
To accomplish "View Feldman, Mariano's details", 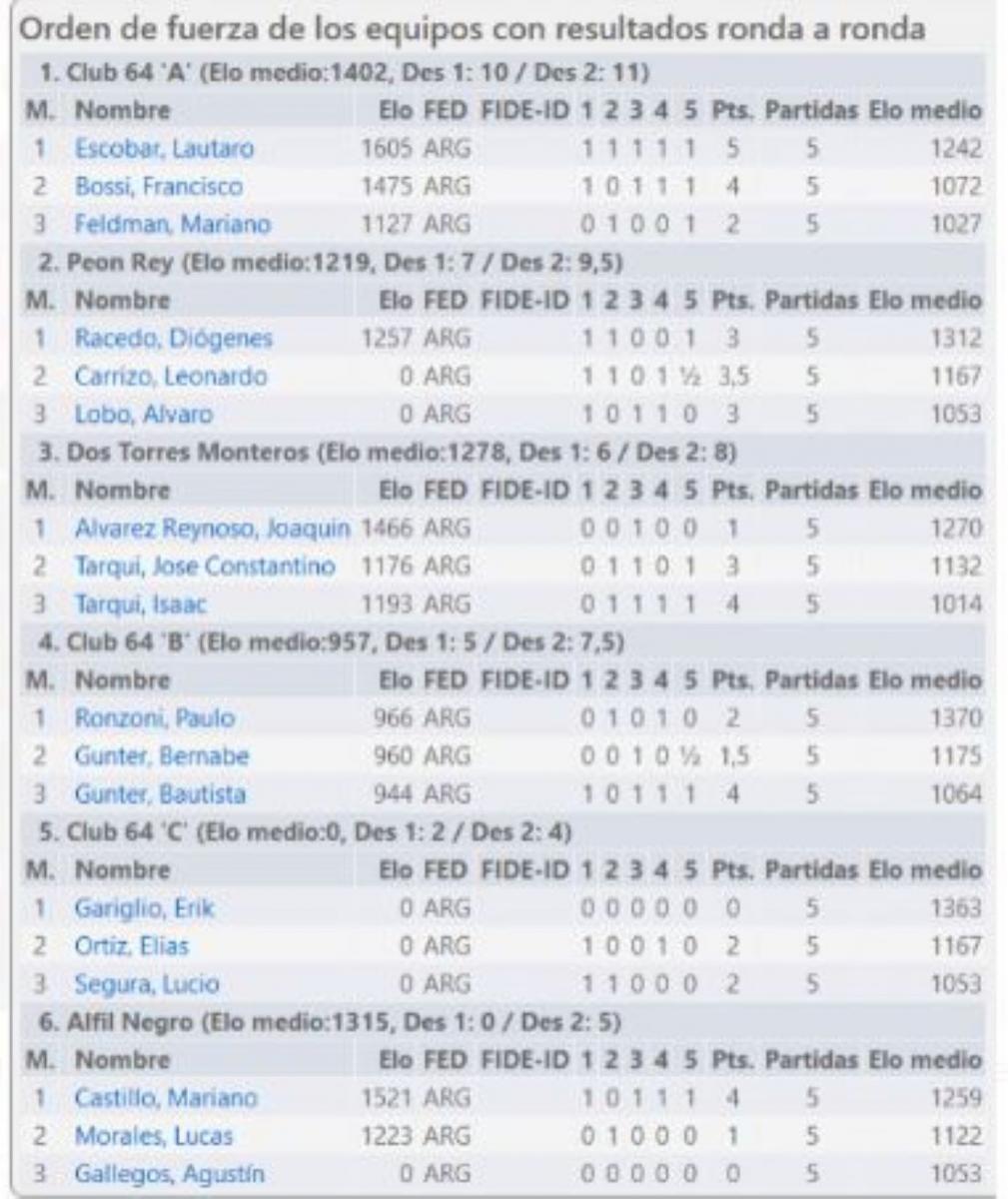I will click(172, 224).
